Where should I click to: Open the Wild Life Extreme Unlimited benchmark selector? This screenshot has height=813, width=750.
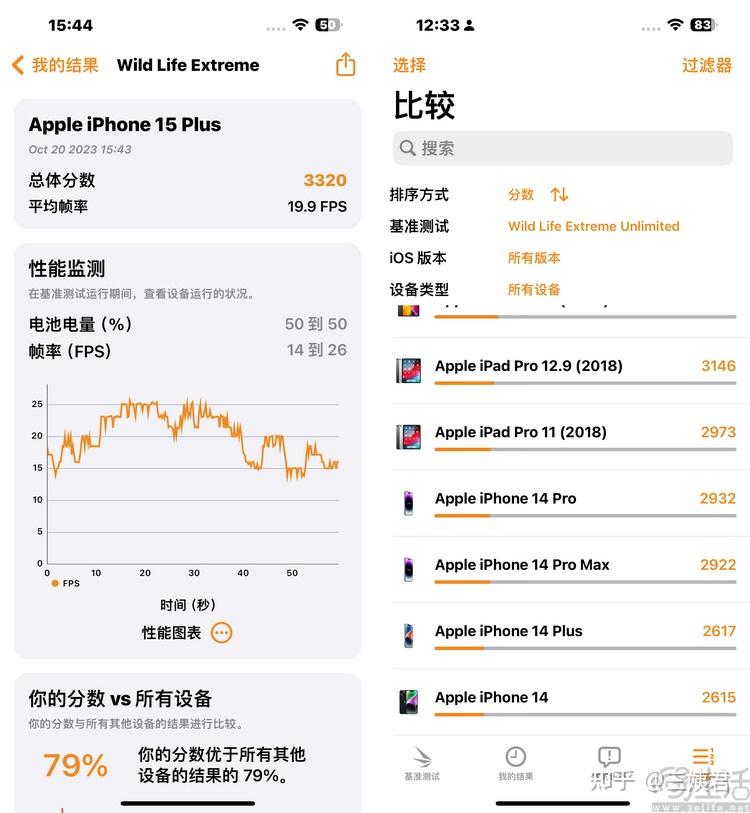594,226
